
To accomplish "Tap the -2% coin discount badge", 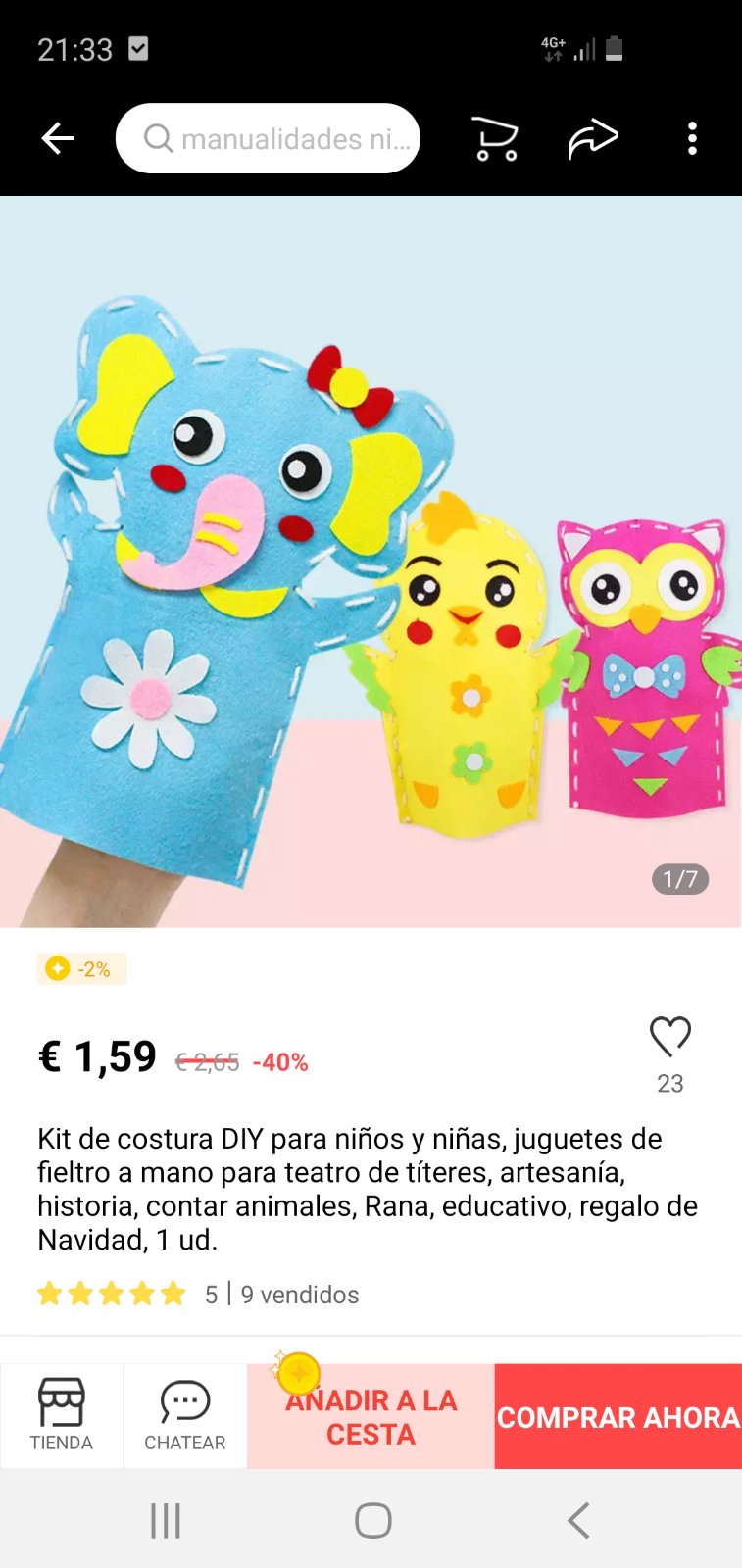I will pos(82,969).
